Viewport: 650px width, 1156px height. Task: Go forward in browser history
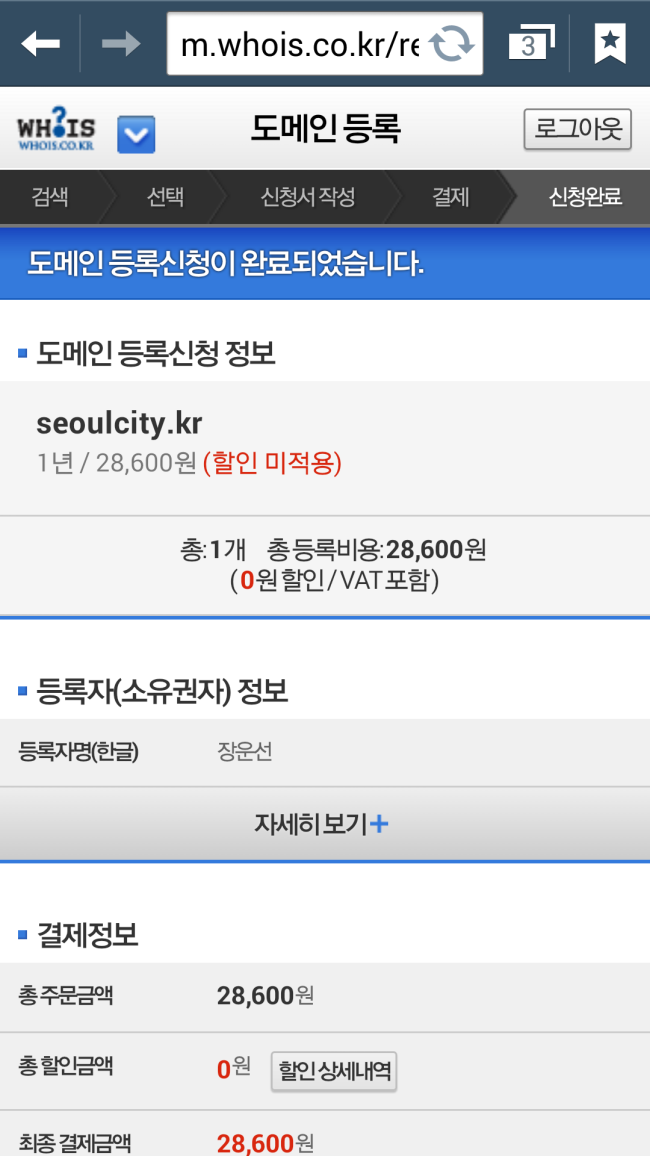[x=121, y=44]
